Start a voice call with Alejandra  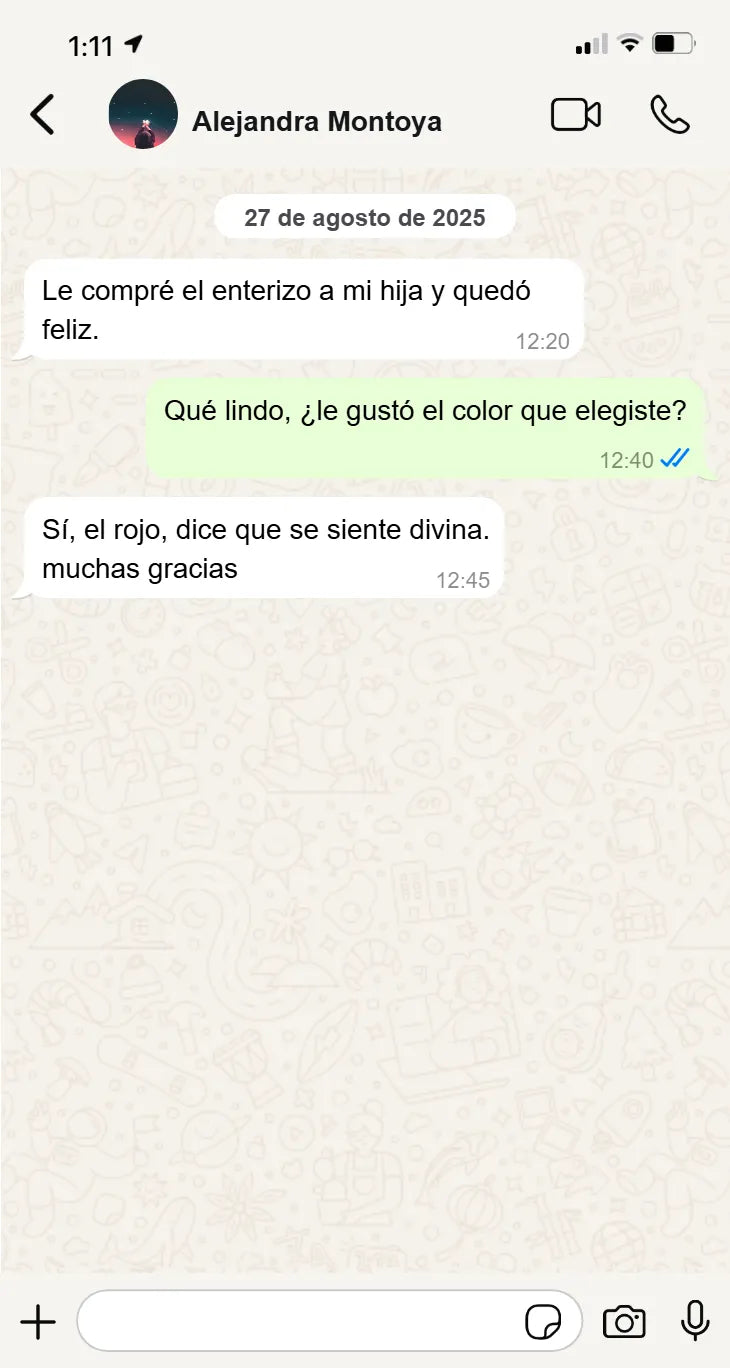point(669,115)
